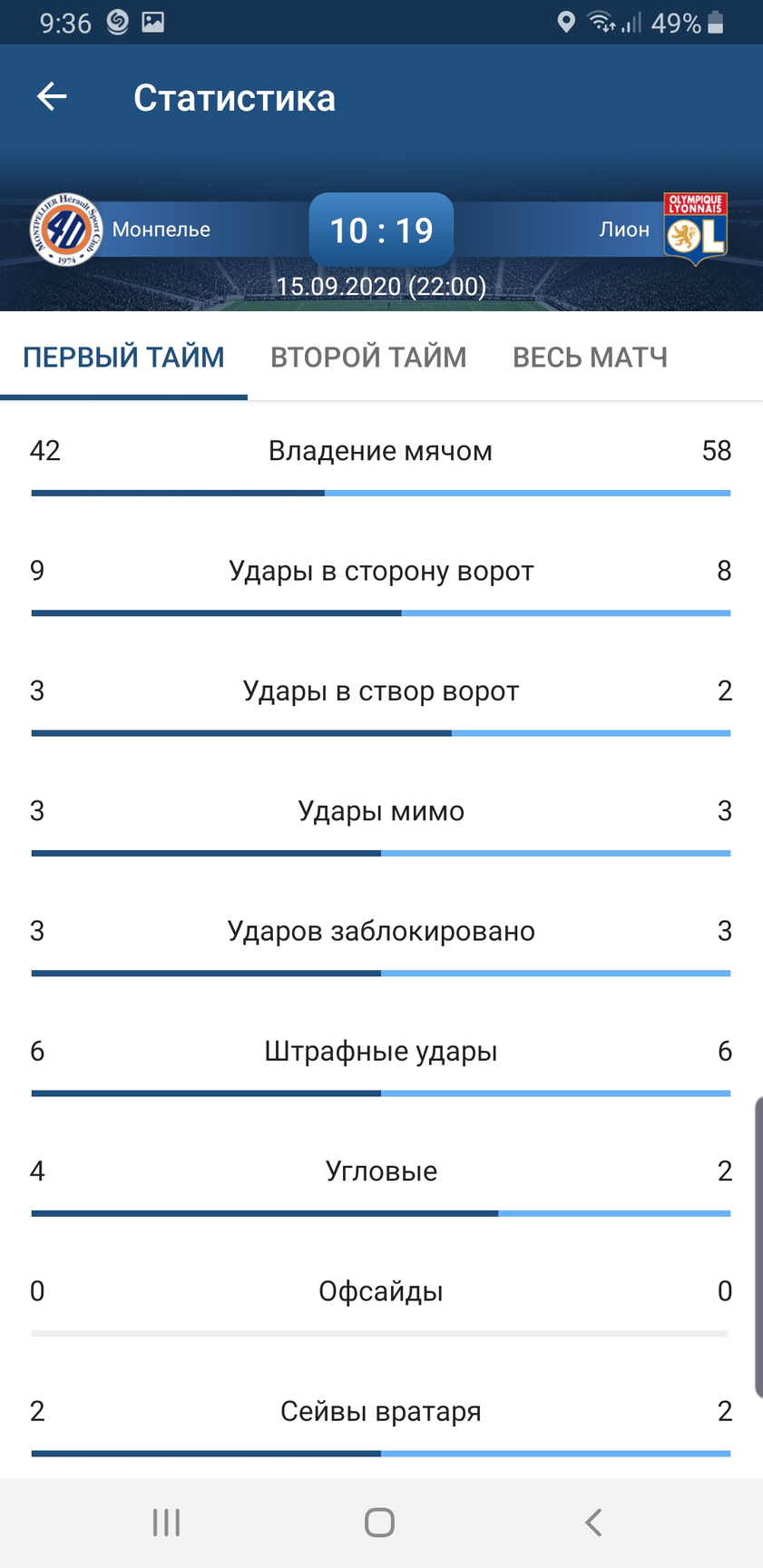The height and width of the screenshot is (1568, 763).
Task: Go back using the arrow in the header
Action: click(x=52, y=97)
